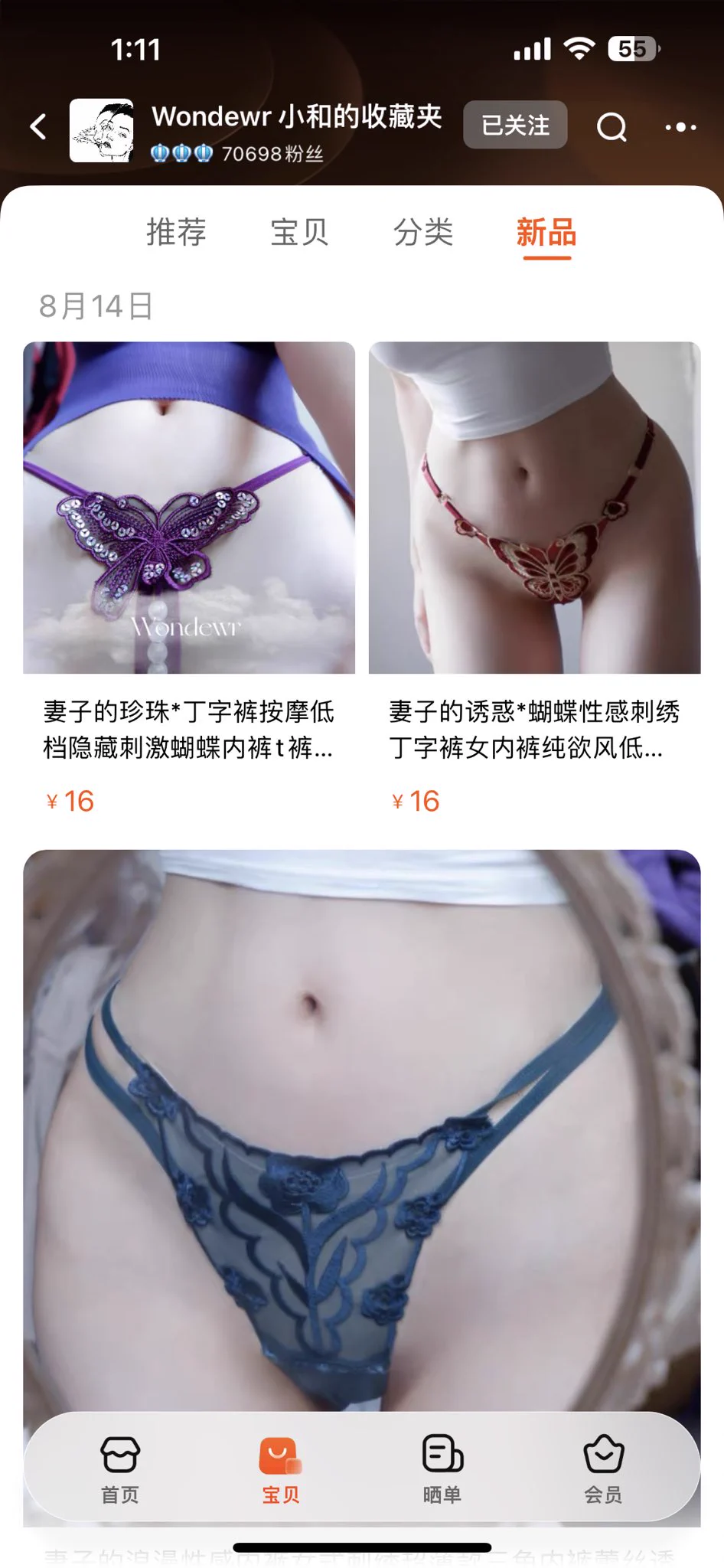This screenshot has width=724, height=1568.
Task: Search within this shop
Action: pyautogui.click(x=611, y=126)
